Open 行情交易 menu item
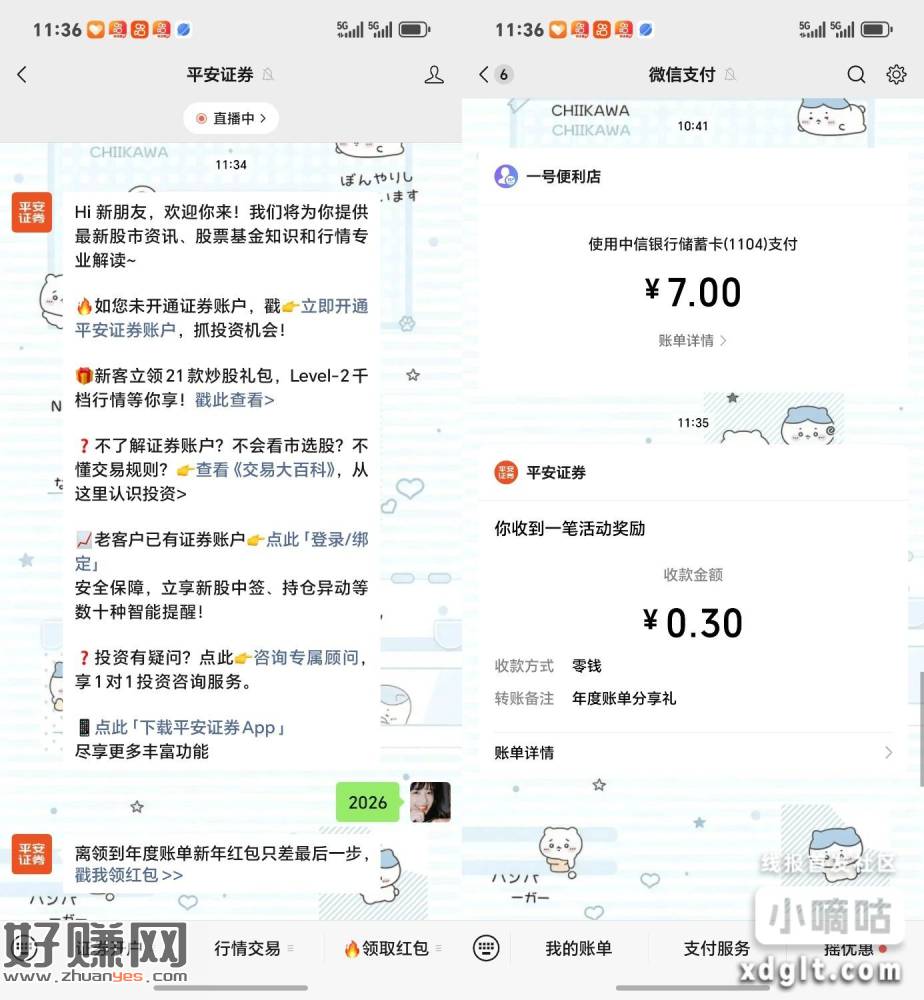924x1000 pixels. (x=250, y=948)
